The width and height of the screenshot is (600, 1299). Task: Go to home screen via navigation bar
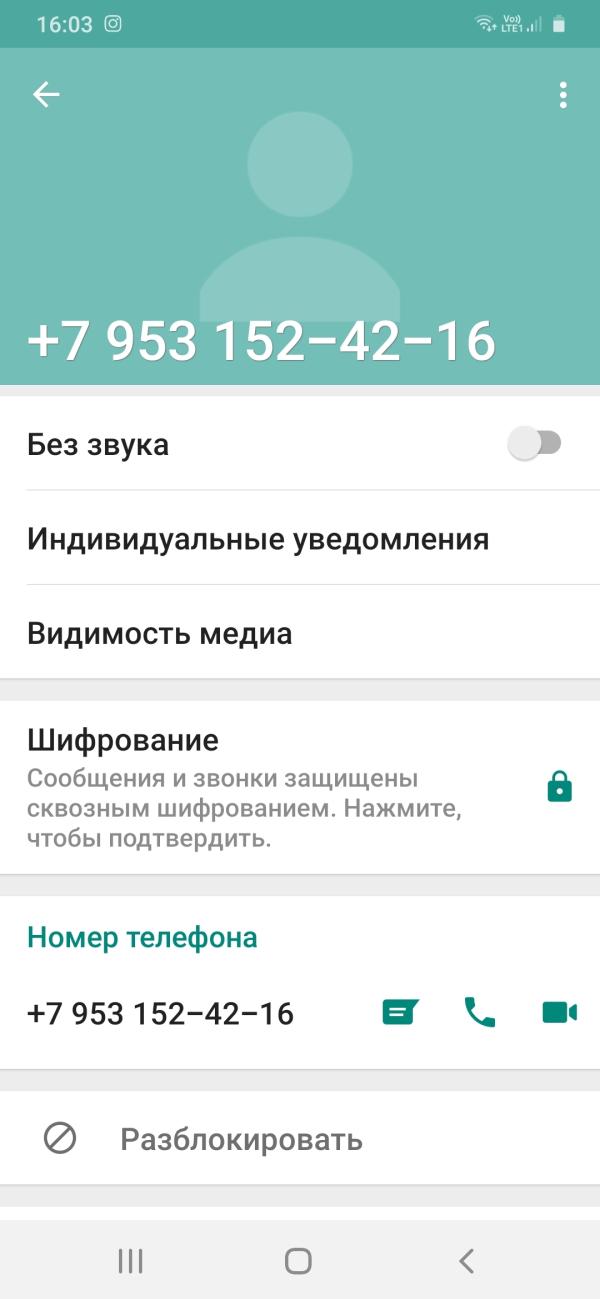click(298, 1261)
